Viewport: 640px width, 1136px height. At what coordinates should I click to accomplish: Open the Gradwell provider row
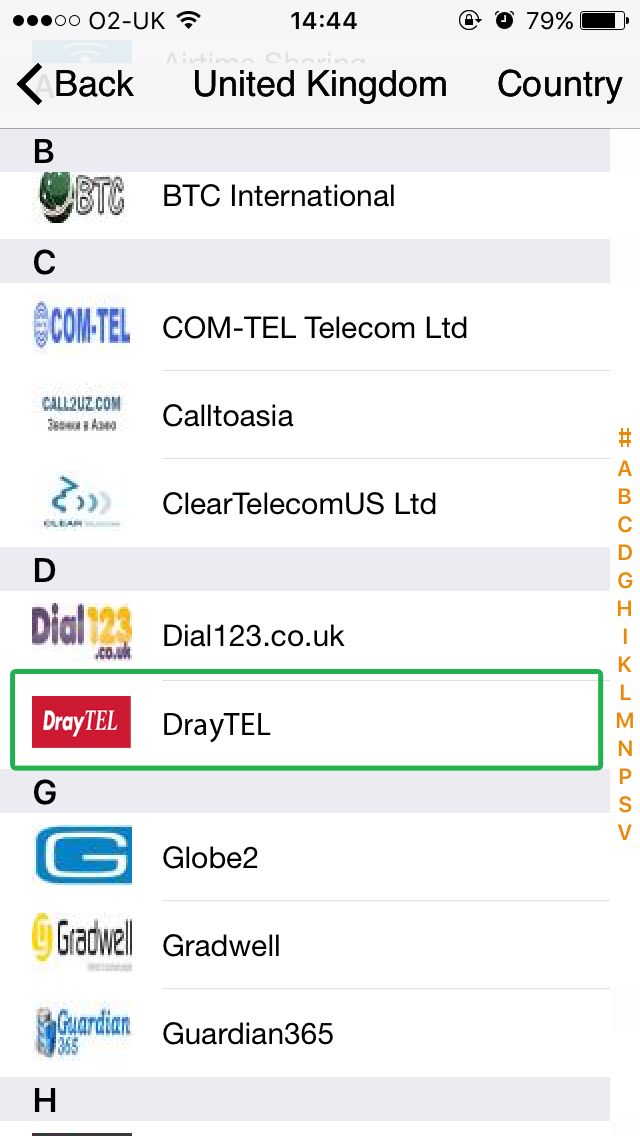(x=304, y=945)
